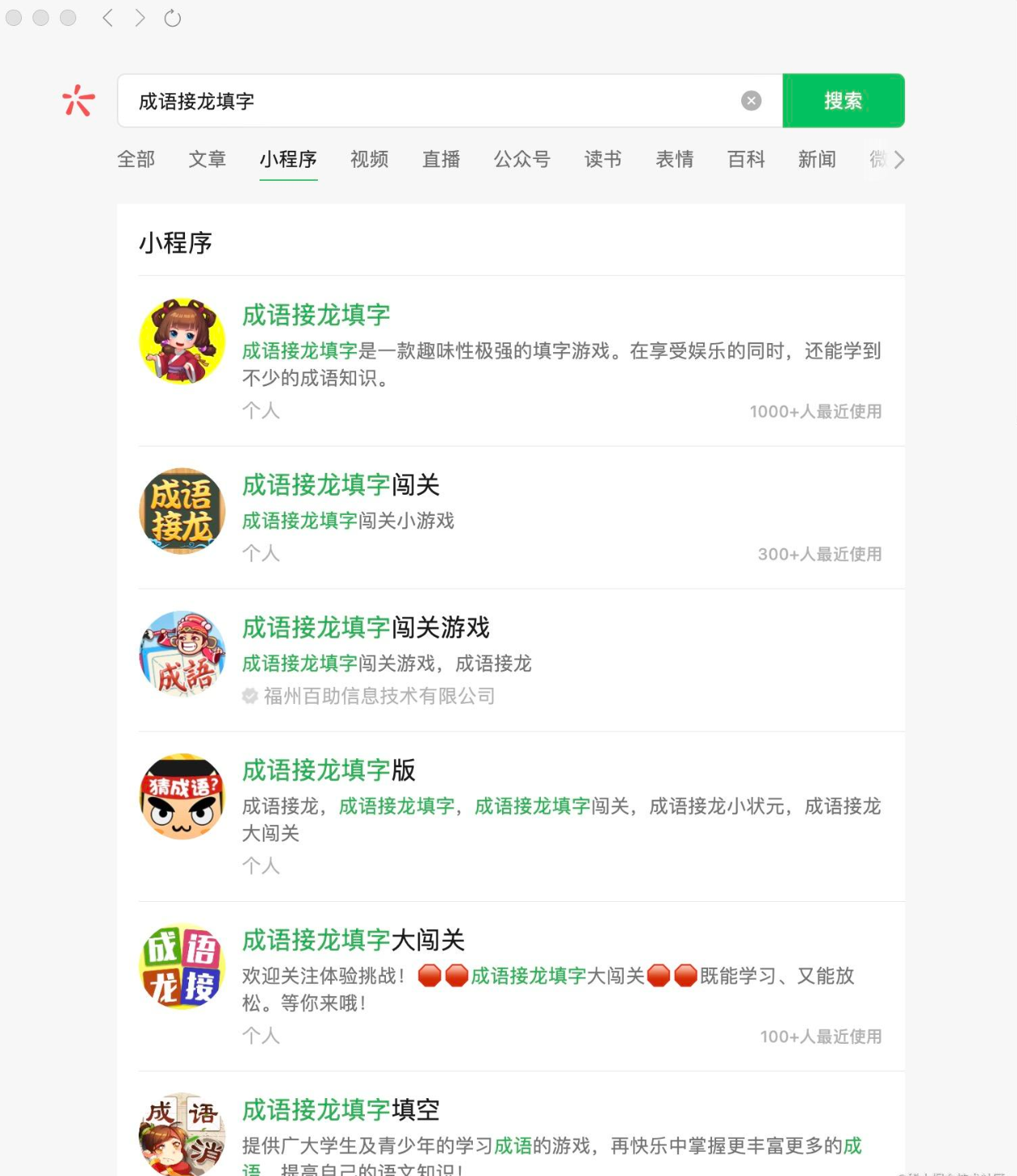Screen dimensions: 1017x1176
Task: Select the 视频 tab
Action: click(x=369, y=159)
